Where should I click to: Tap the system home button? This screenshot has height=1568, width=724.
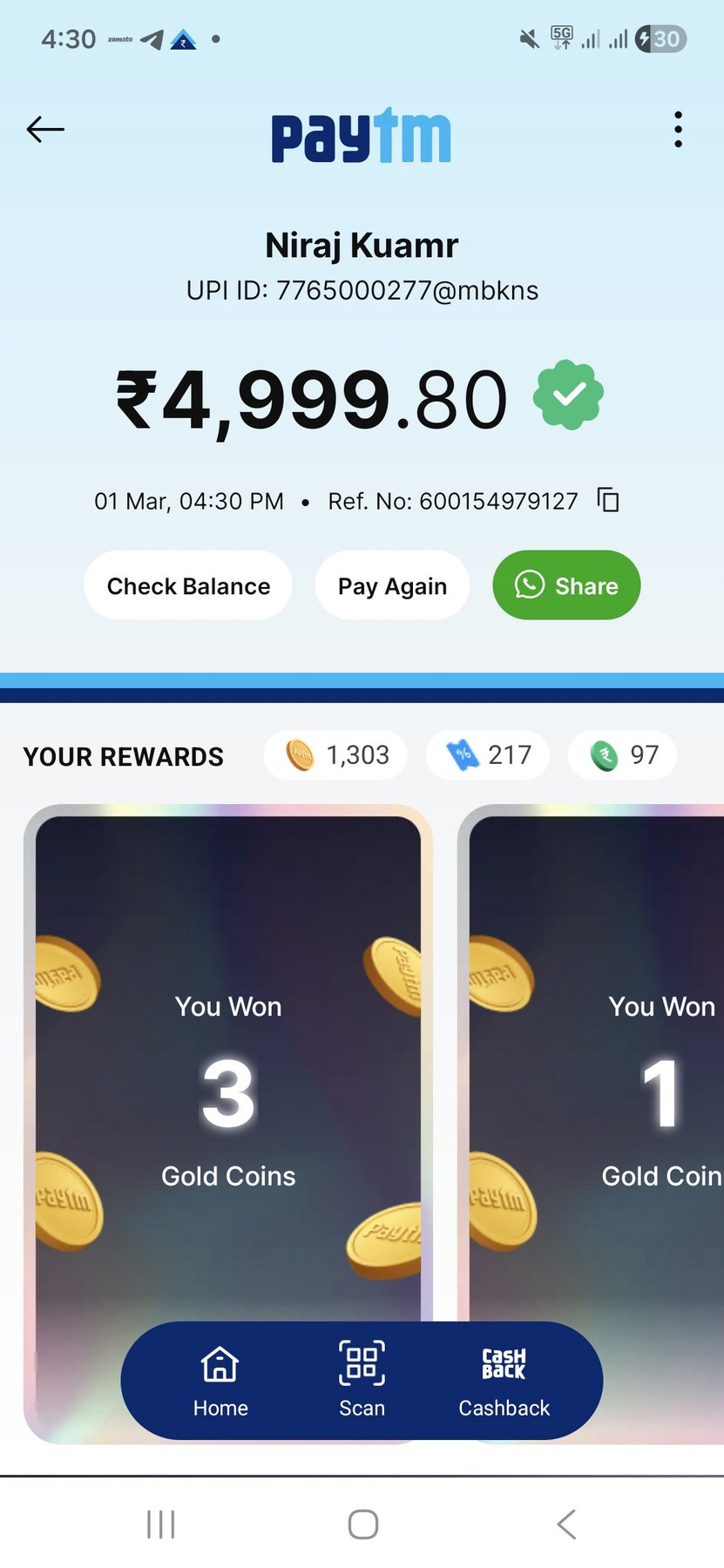pyautogui.click(x=362, y=1524)
